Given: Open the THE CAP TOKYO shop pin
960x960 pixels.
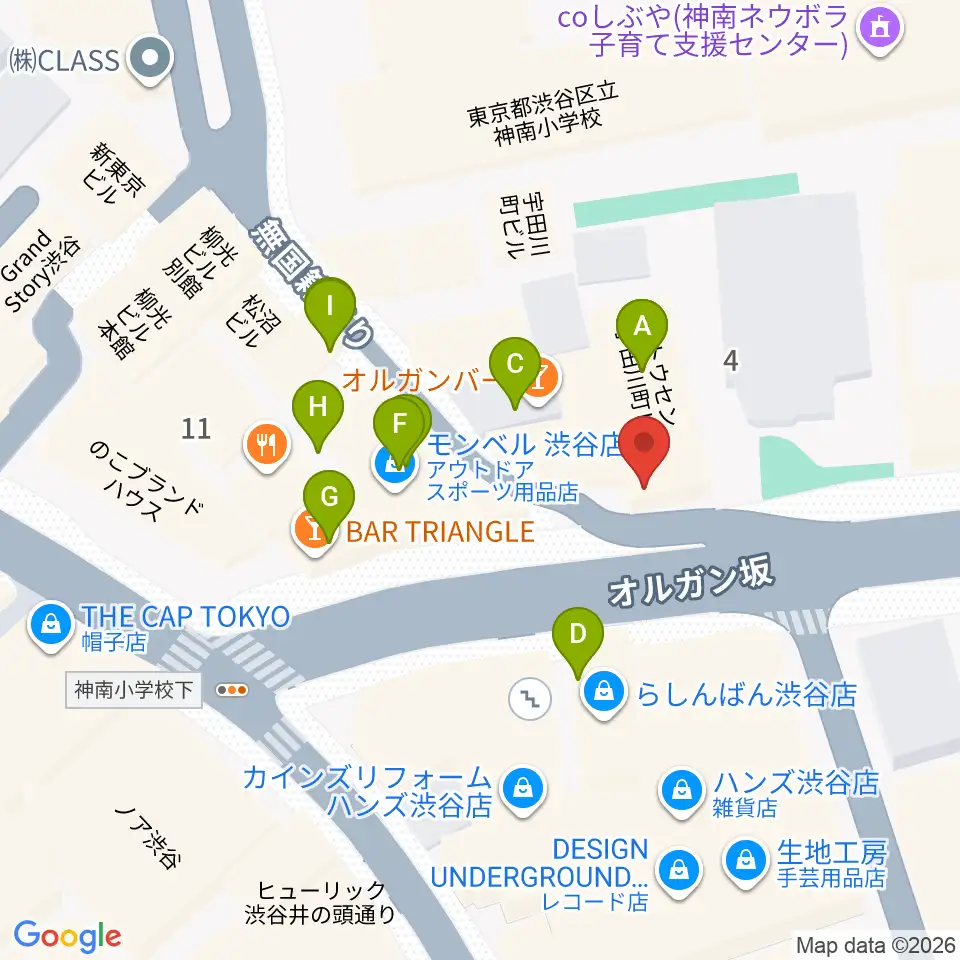Looking at the screenshot, I should pos(51,626).
